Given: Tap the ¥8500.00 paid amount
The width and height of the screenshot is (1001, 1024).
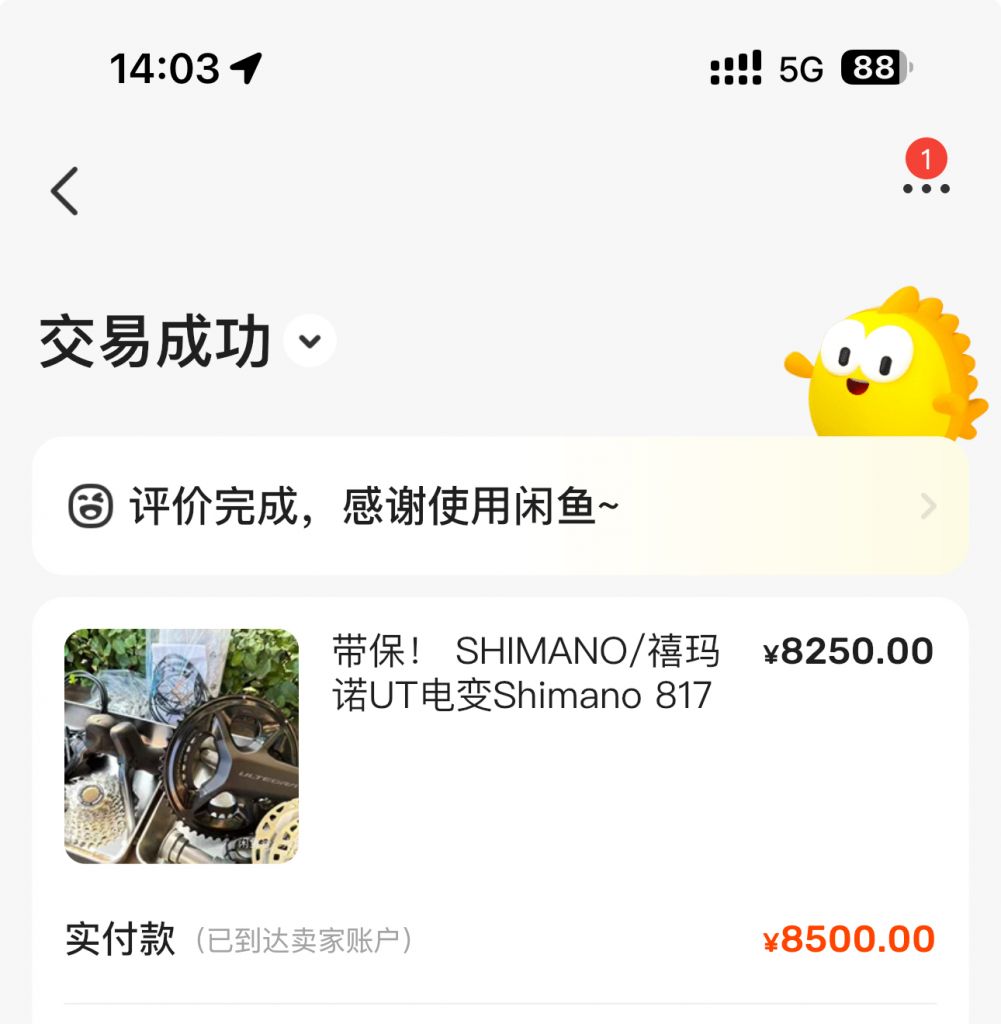Looking at the screenshot, I should tap(852, 936).
